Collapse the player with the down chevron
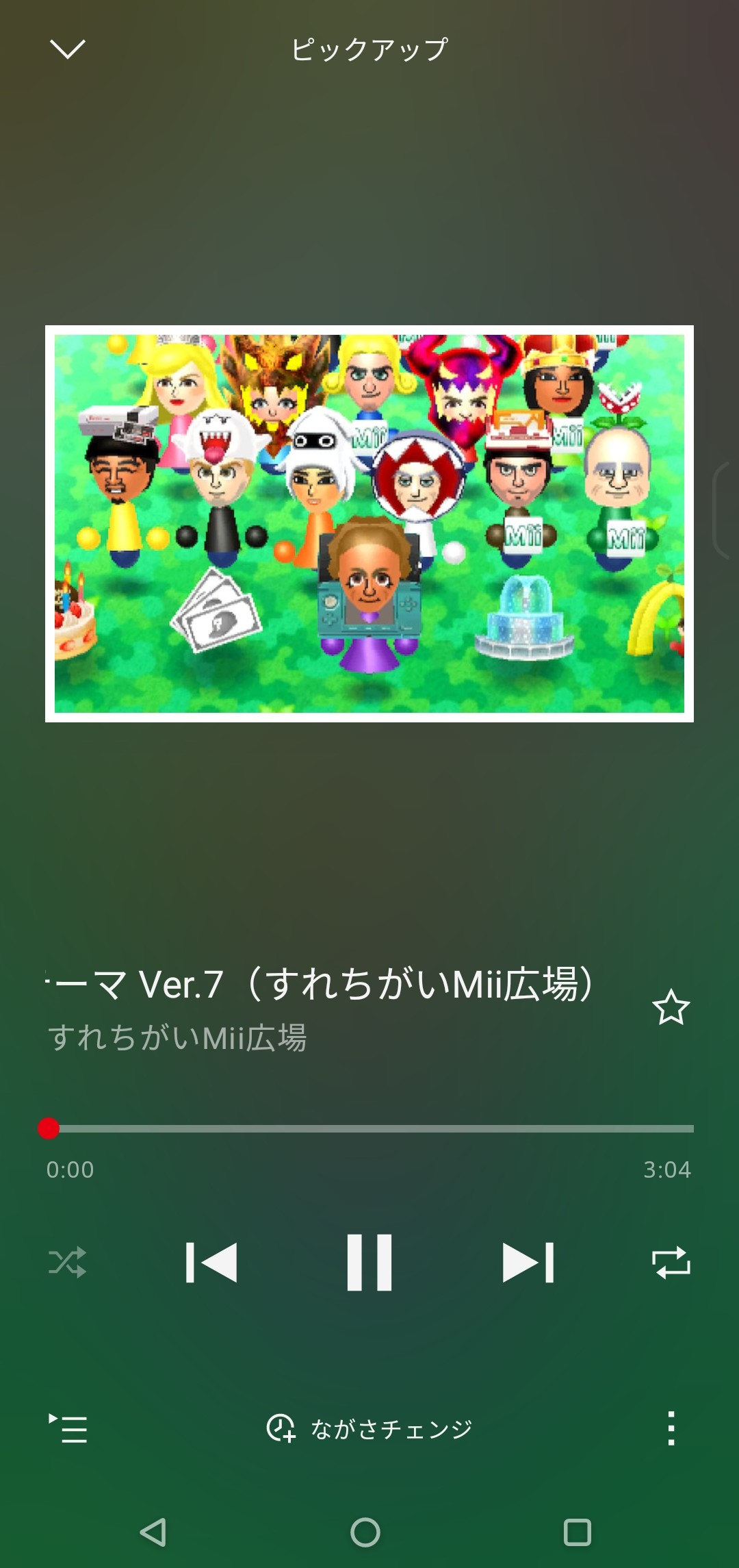Image resolution: width=739 pixels, height=1568 pixels. click(68, 49)
